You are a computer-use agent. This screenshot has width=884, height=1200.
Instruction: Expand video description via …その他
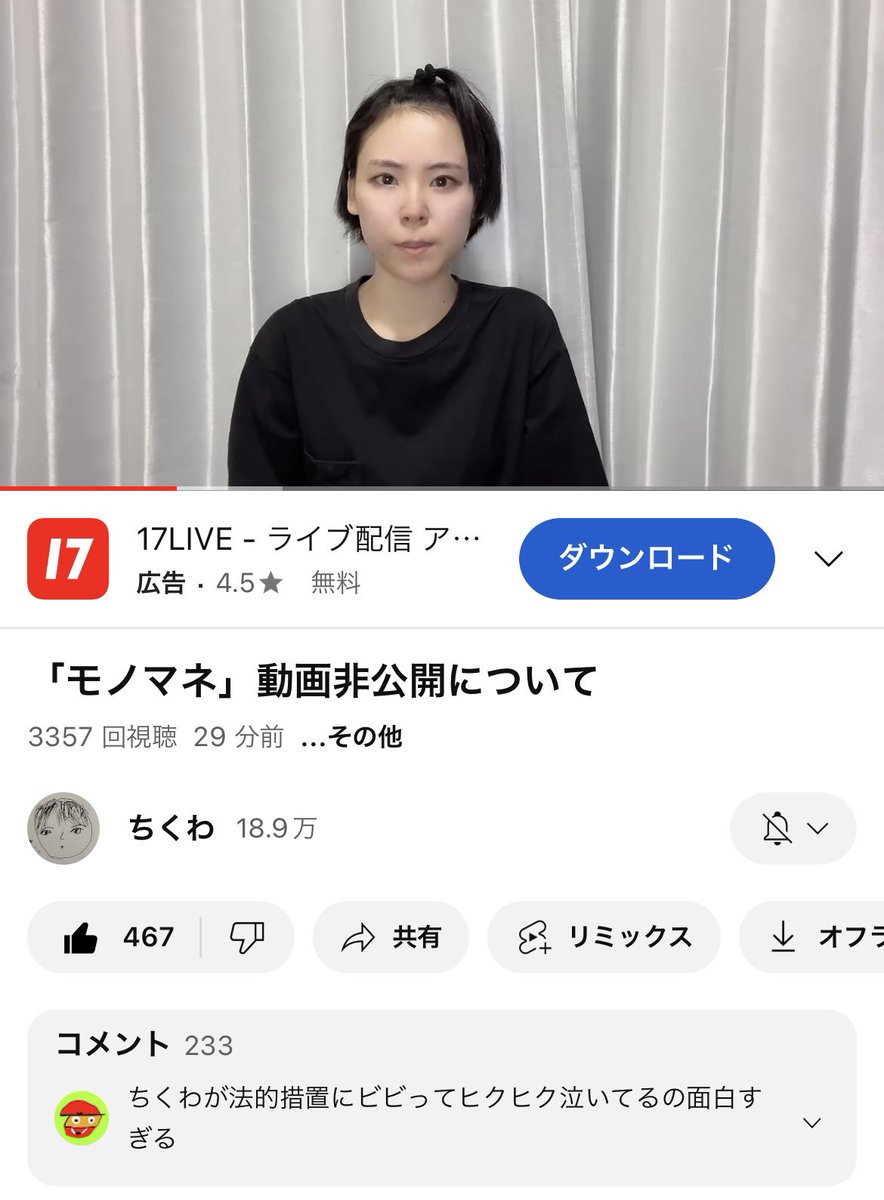pos(350,738)
